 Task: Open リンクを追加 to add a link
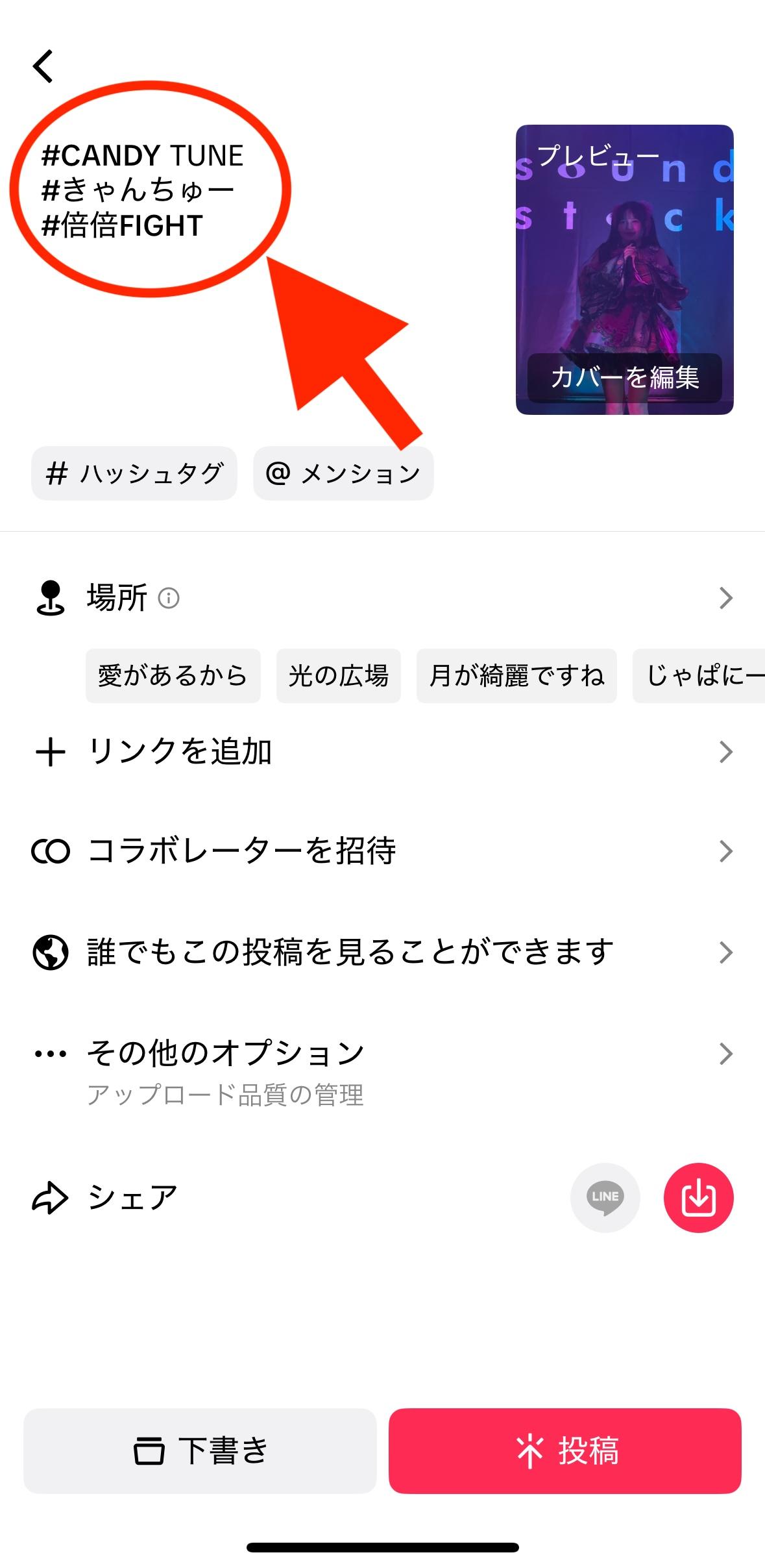383,752
